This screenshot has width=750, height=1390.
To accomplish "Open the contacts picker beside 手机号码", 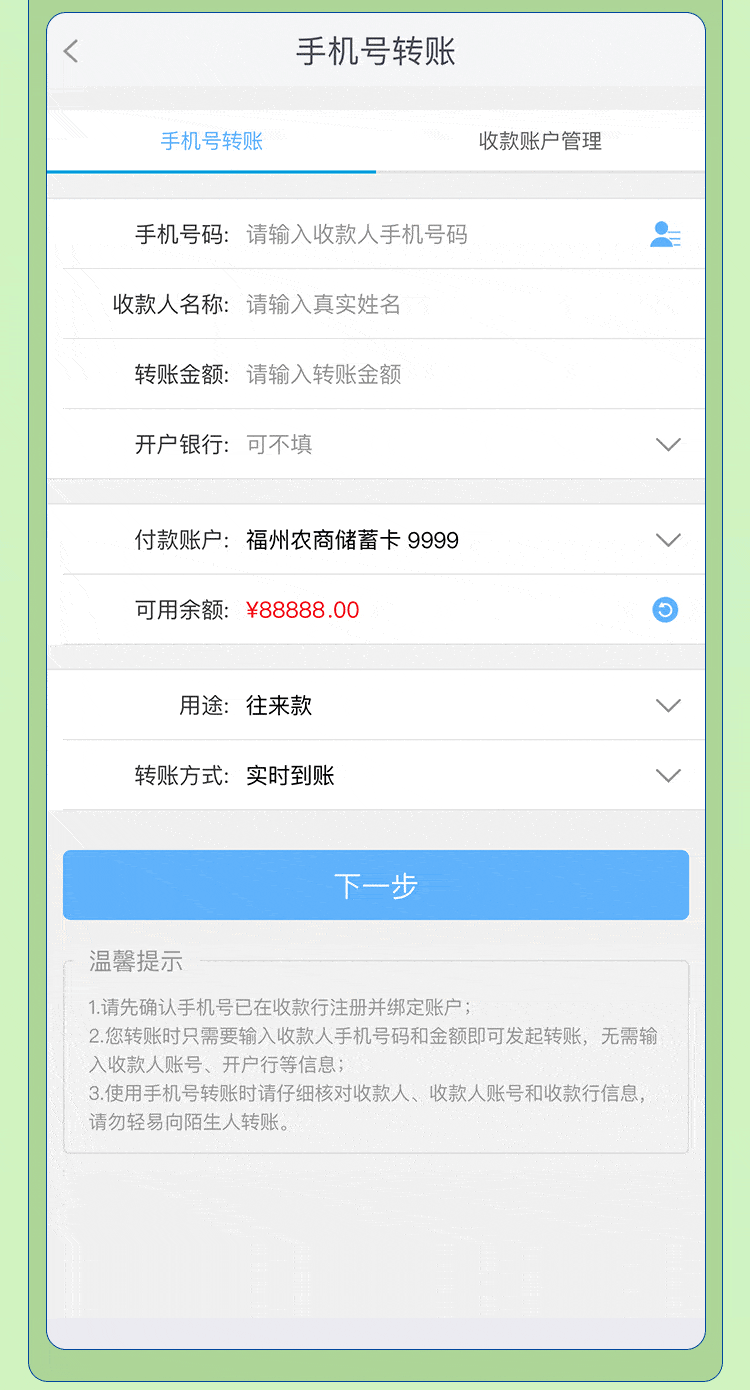I will (x=665, y=235).
